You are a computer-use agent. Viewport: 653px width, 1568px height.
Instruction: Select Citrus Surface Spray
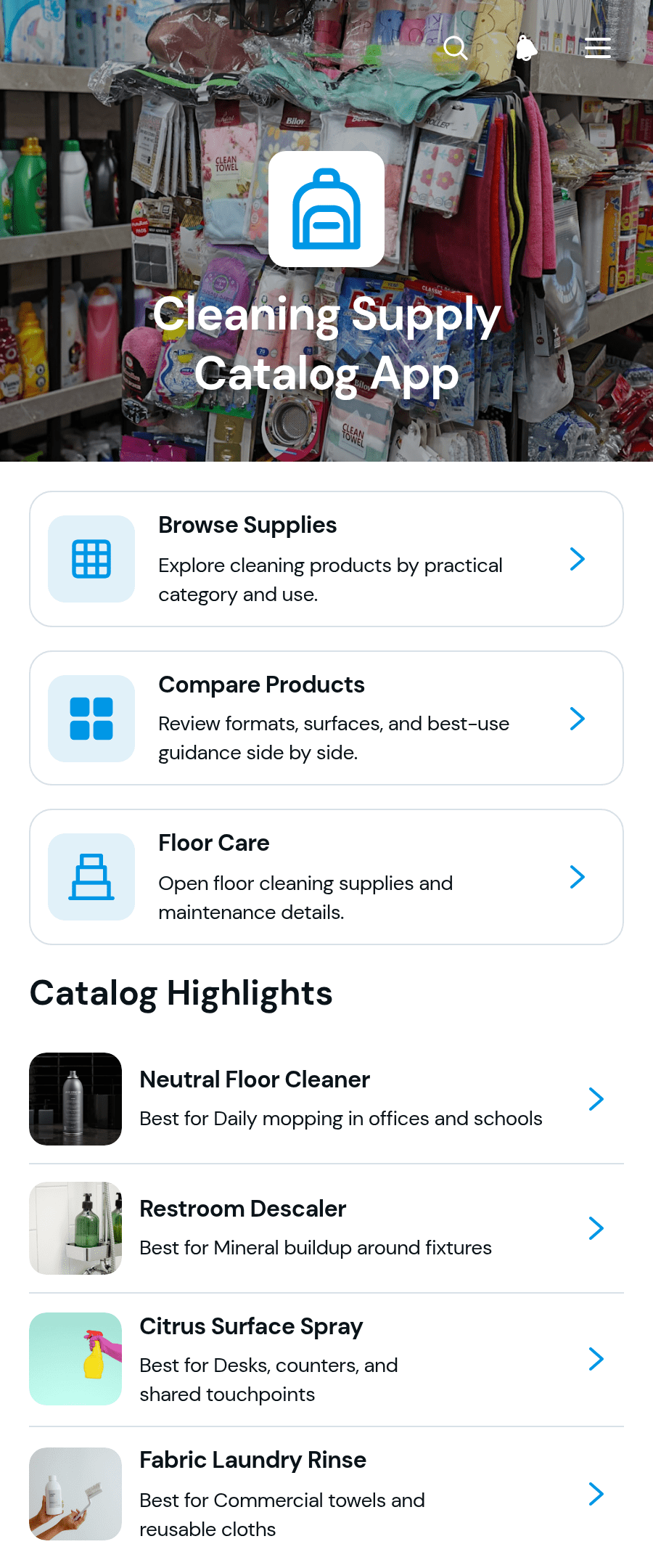click(326, 1360)
